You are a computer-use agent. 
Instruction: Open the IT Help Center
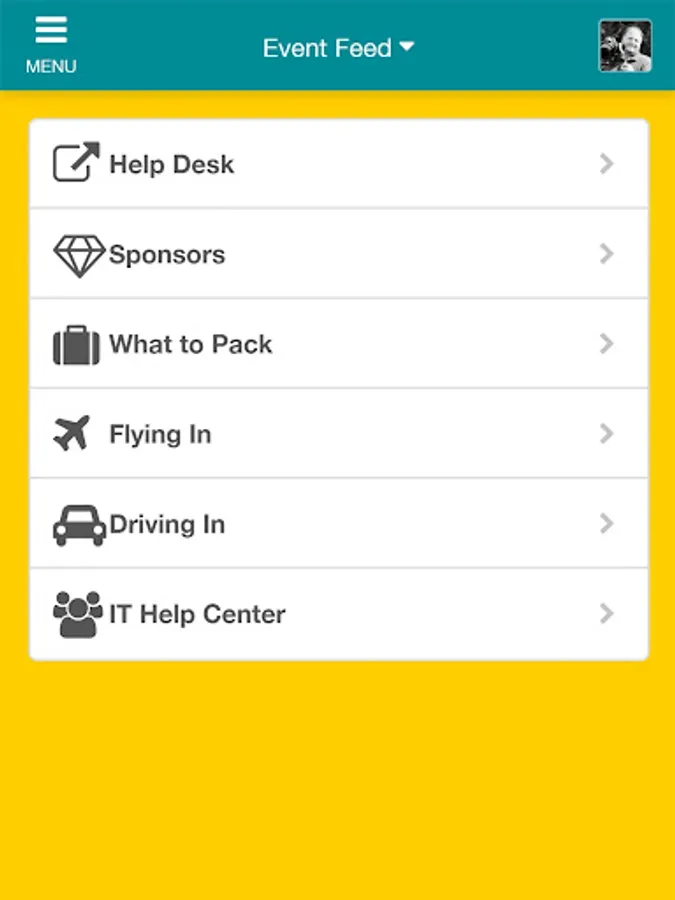pos(339,614)
